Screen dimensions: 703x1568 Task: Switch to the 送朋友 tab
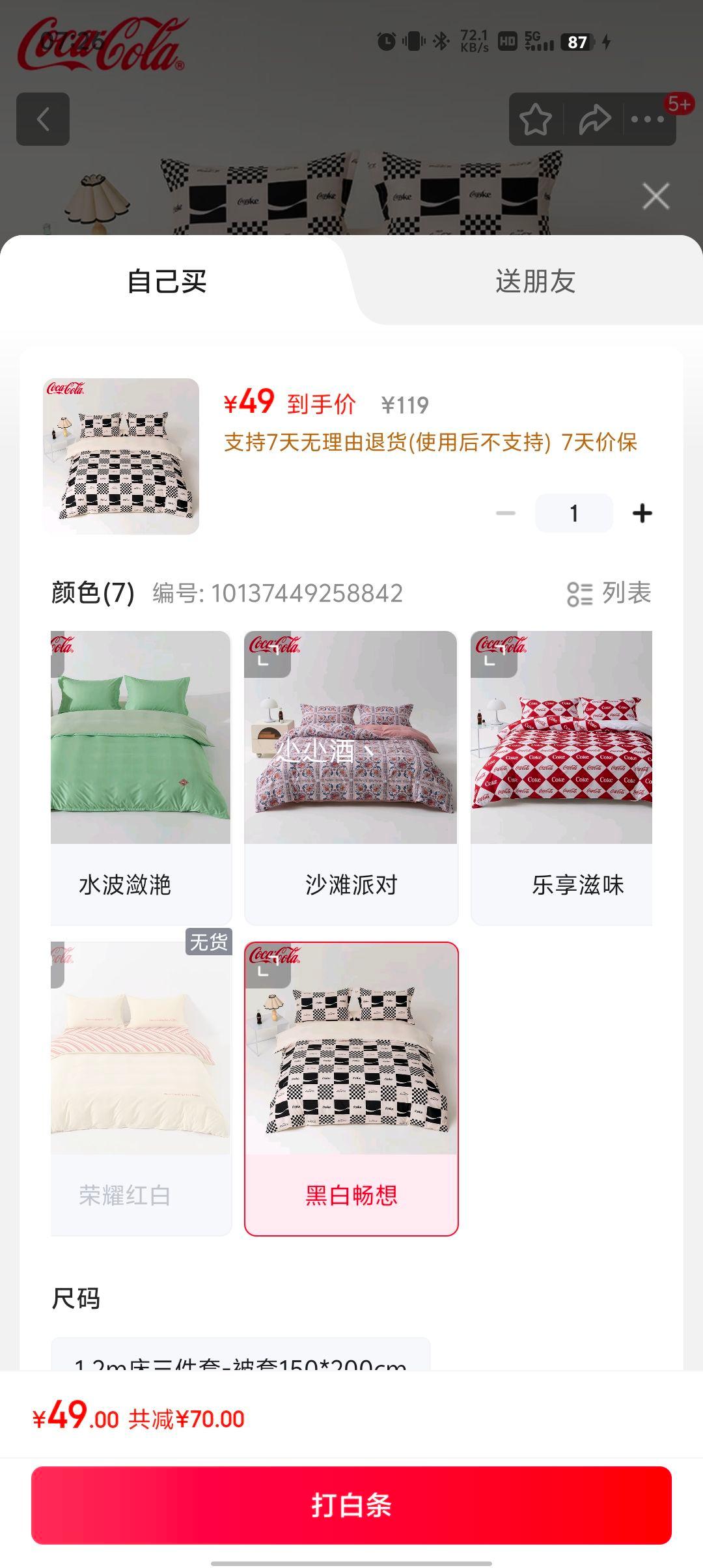[535, 281]
